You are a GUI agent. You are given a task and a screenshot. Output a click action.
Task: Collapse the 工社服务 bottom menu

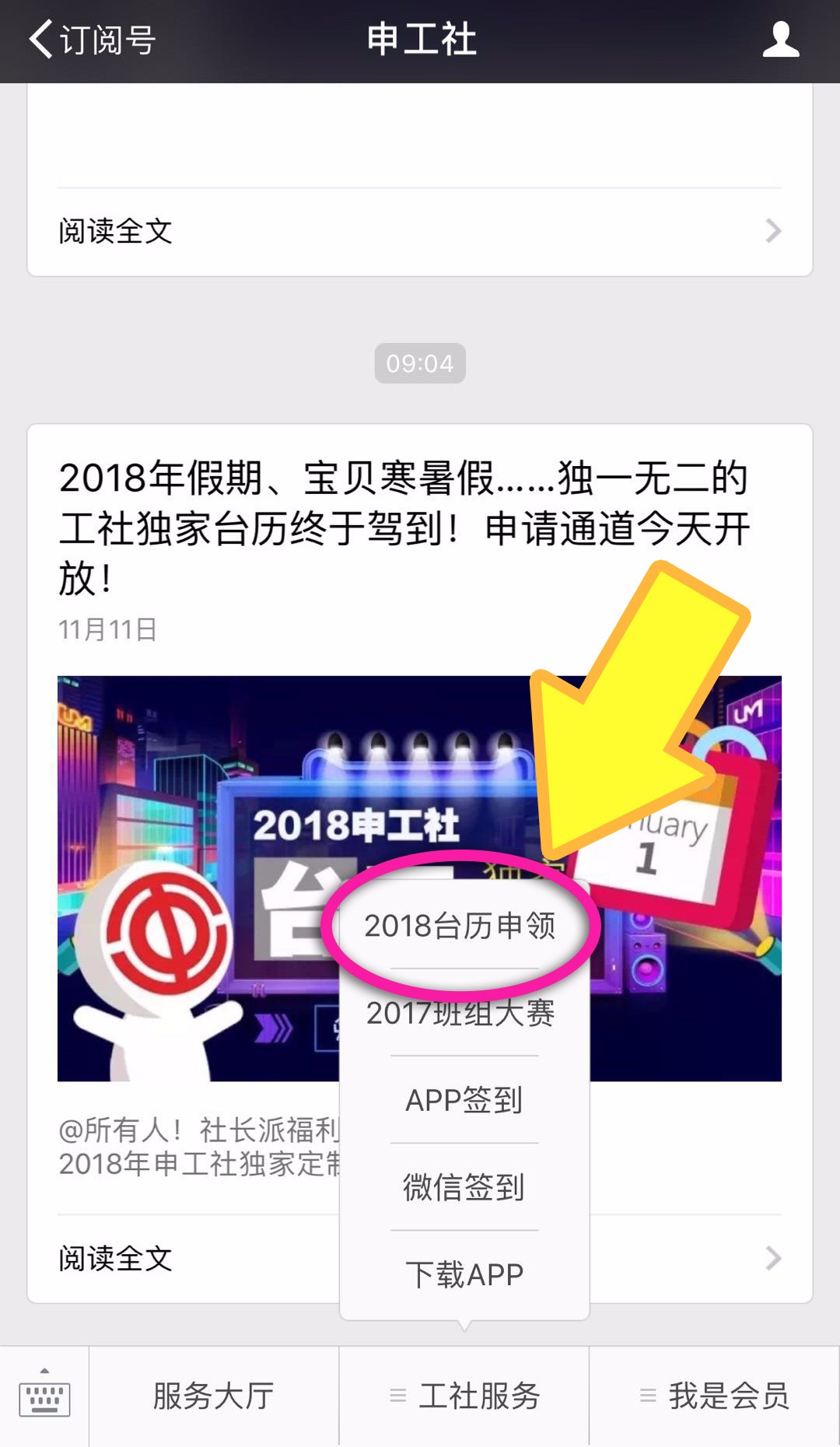[464, 1396]
